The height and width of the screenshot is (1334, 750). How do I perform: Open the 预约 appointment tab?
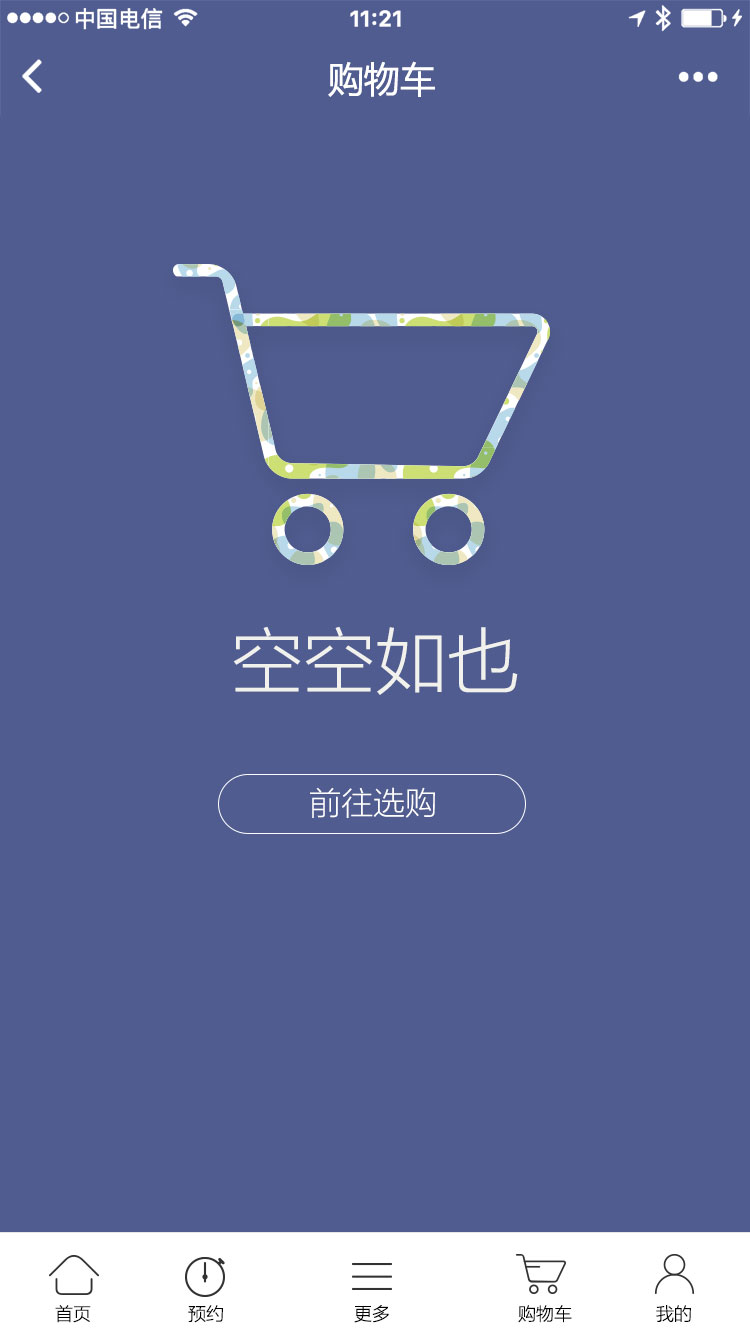click(x=205, y=1288)
